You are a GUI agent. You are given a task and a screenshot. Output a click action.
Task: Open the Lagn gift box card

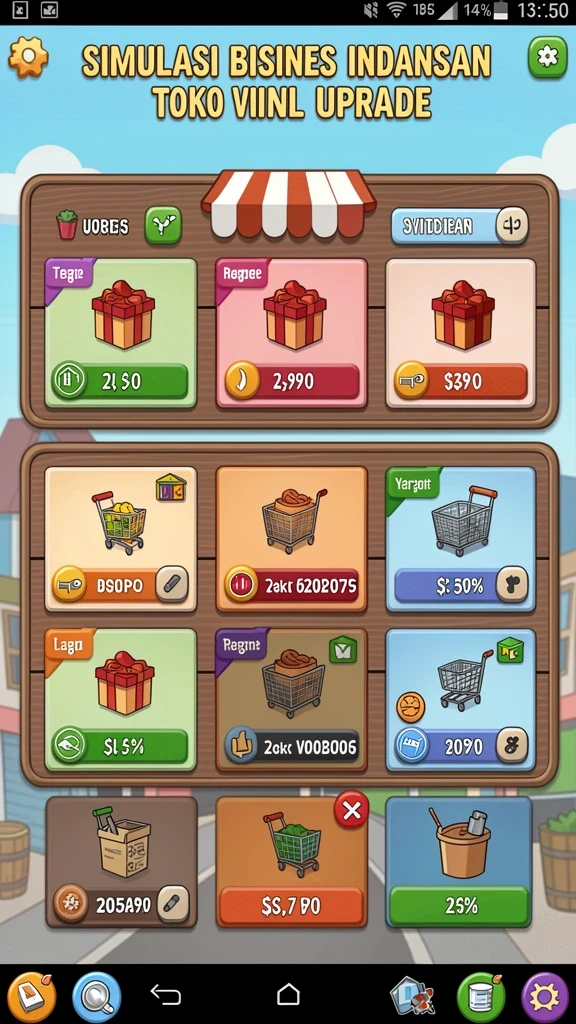[x=120, y=699]
